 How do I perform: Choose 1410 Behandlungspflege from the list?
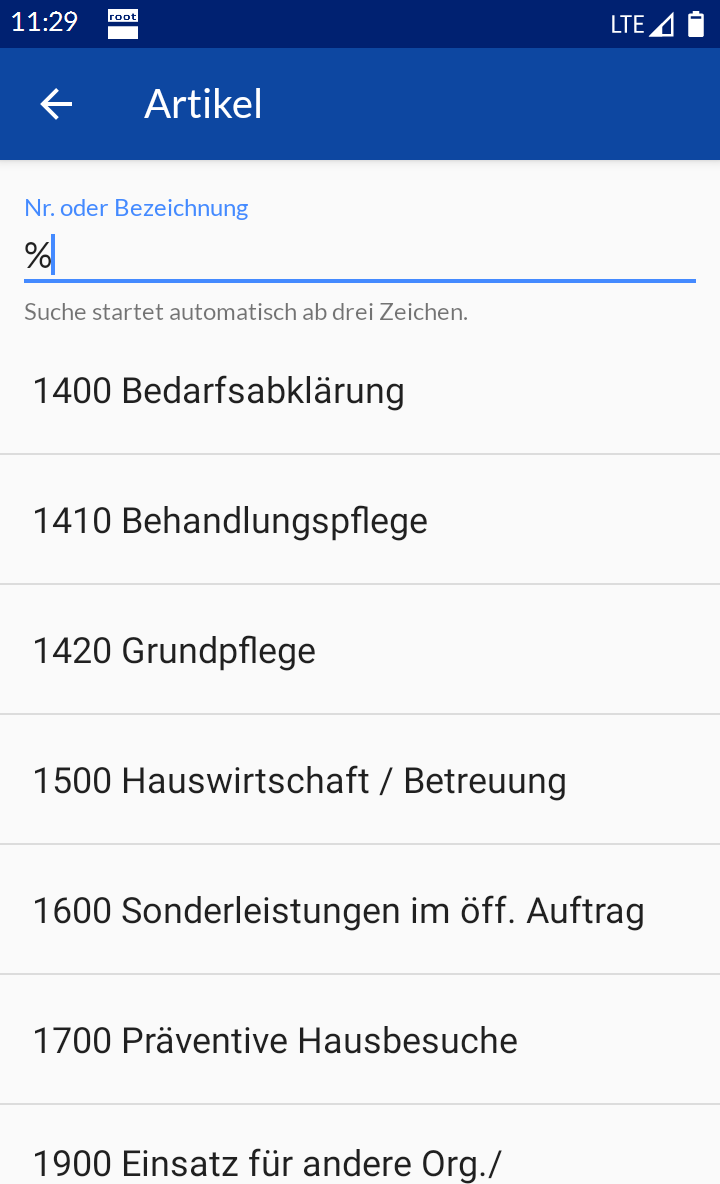coord(360,520)
